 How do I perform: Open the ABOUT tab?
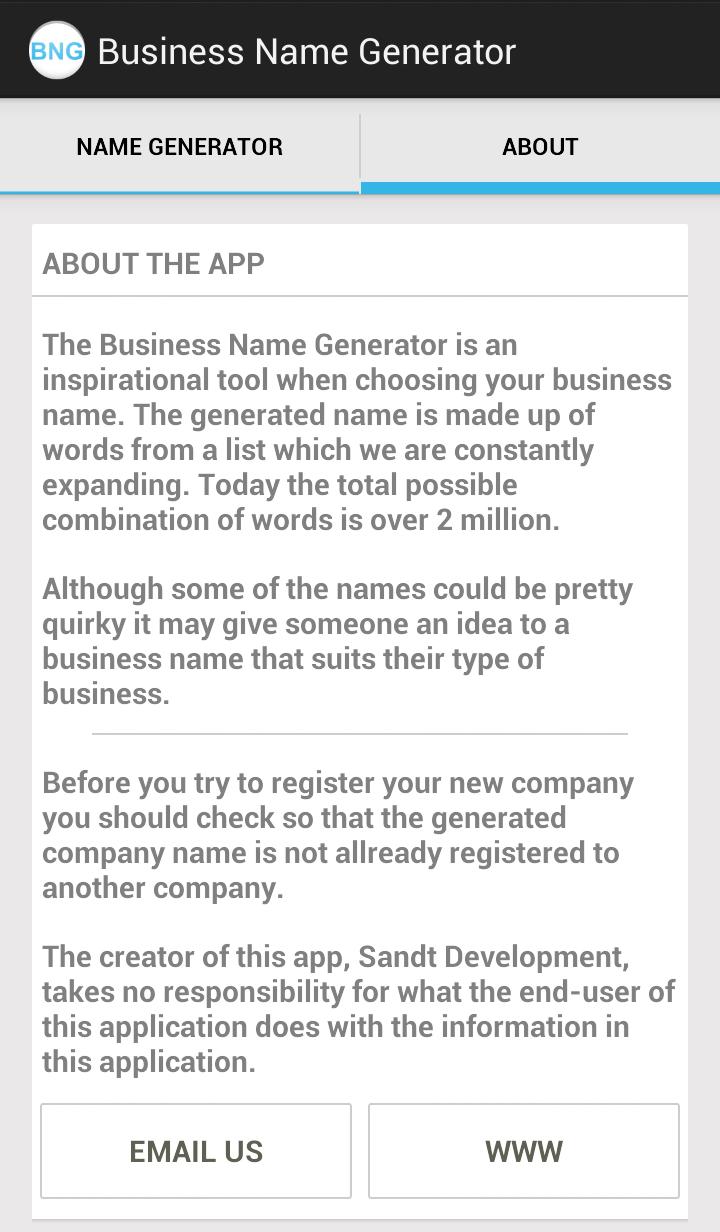pos(540,146)
